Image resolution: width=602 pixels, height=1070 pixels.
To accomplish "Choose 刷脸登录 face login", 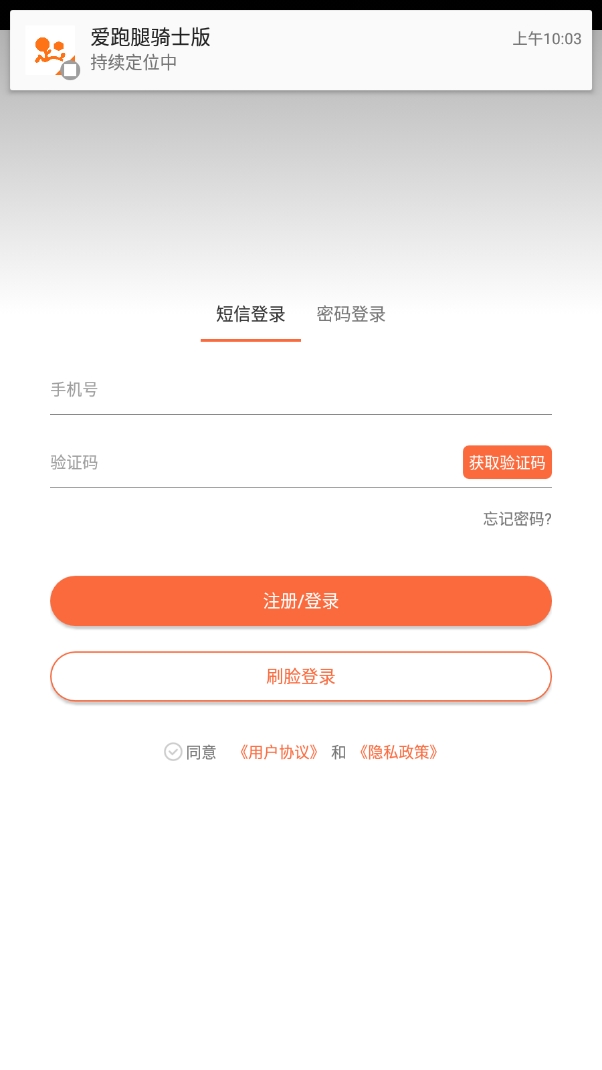I will pyautogui.click(x=301, y=677).
